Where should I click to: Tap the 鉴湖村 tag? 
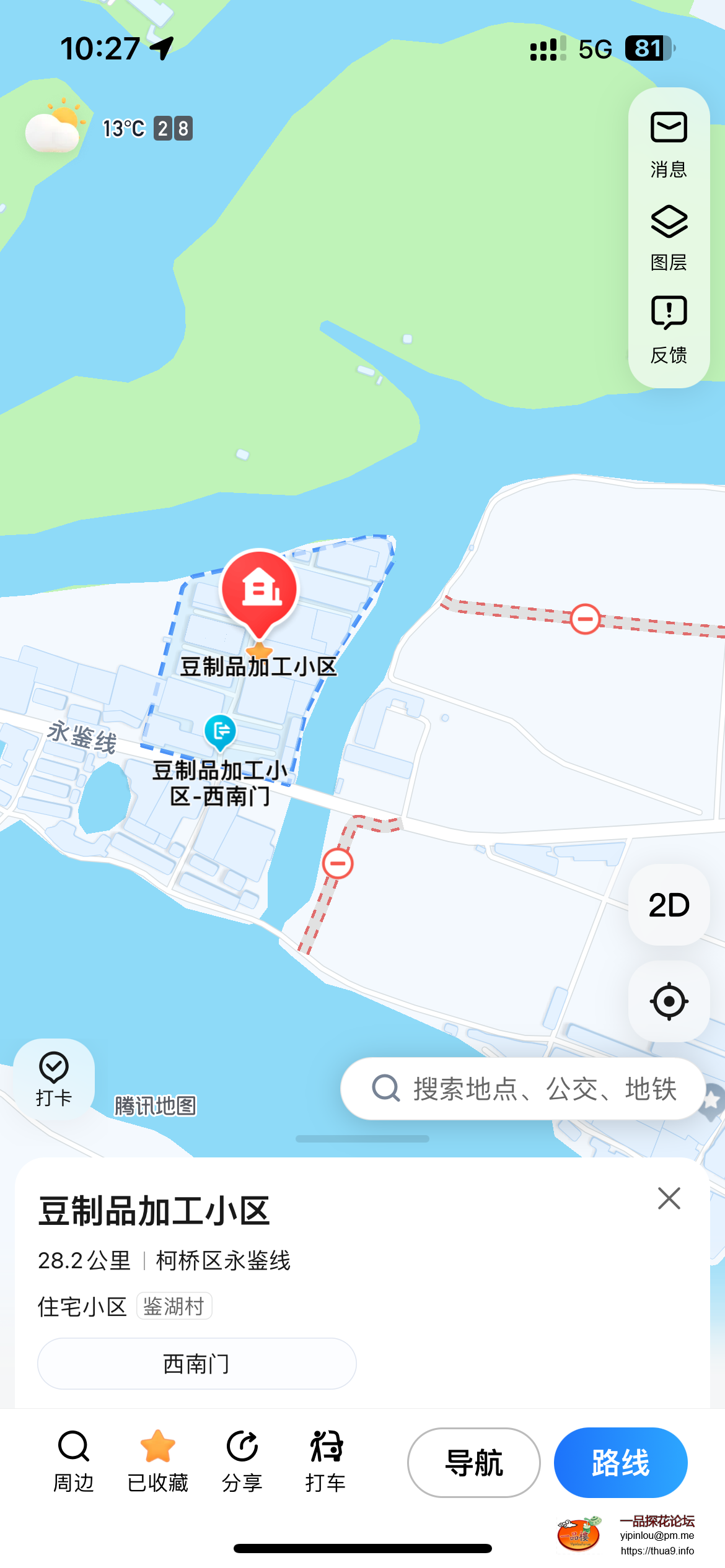[x=174, y=1306]
